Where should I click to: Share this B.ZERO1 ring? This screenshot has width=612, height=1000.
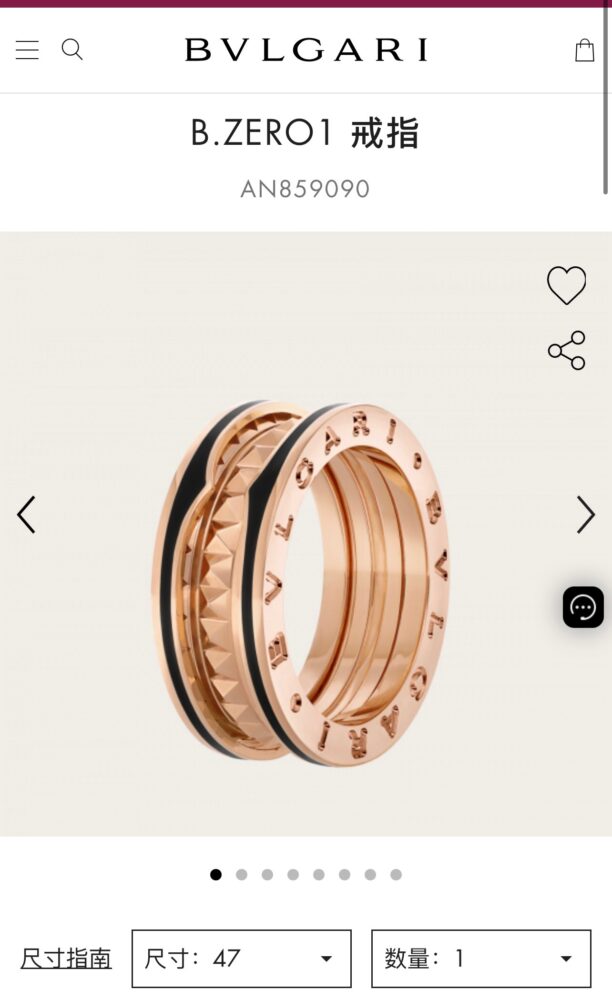point(567,350)
